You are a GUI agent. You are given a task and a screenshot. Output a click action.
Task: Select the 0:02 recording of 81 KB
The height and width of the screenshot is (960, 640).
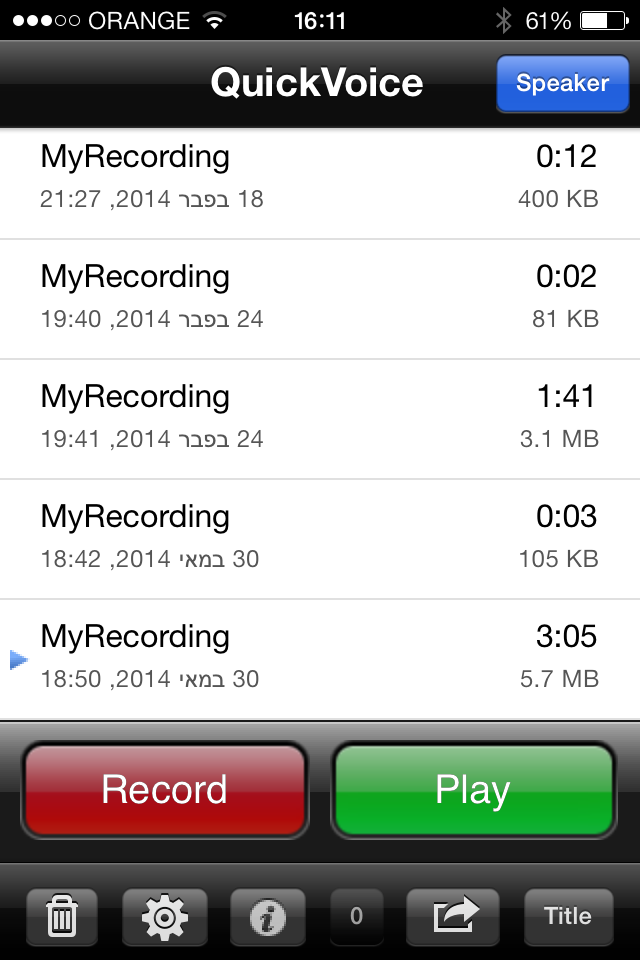point(320,297)
